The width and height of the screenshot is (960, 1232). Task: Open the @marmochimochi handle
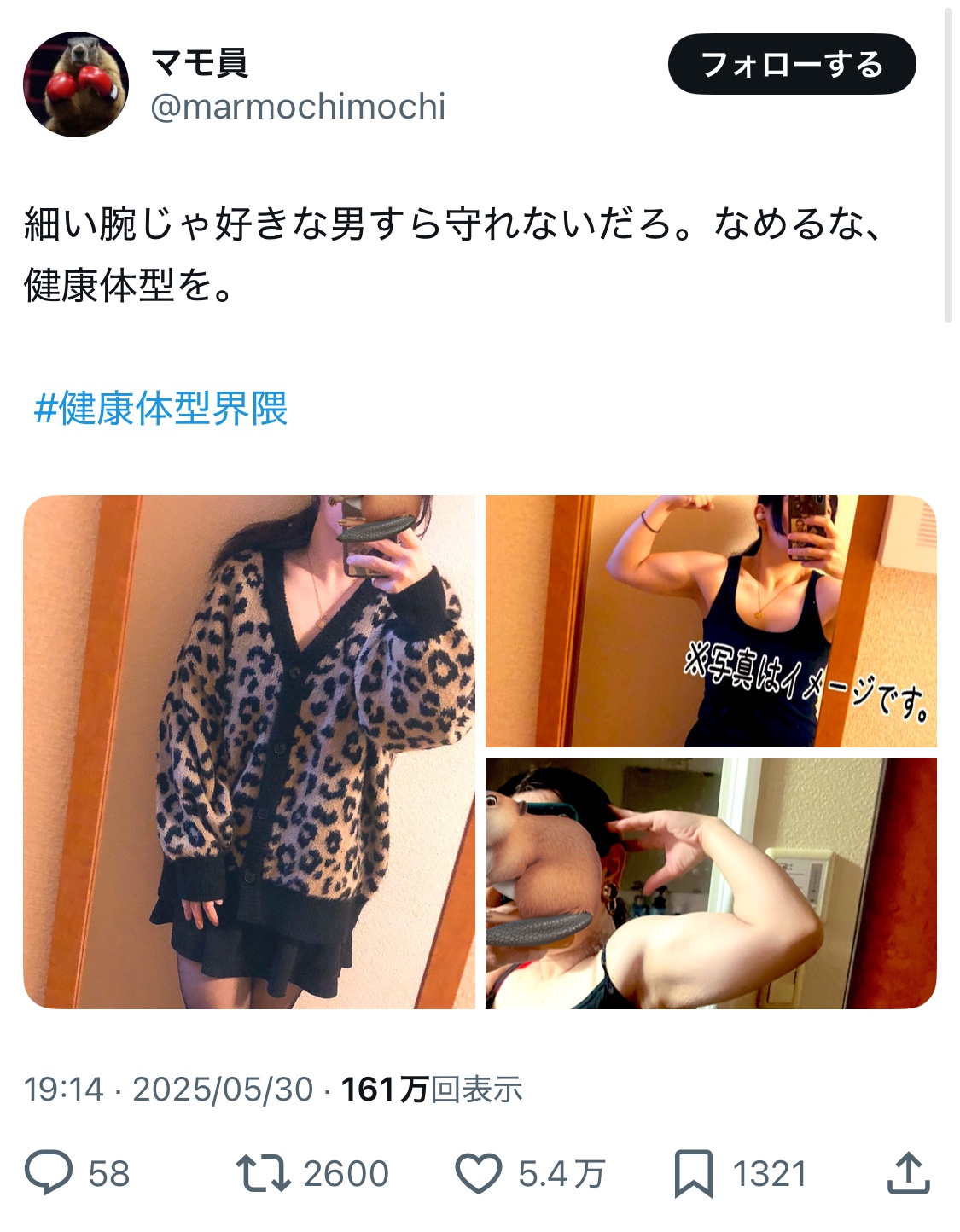[298, 108]
